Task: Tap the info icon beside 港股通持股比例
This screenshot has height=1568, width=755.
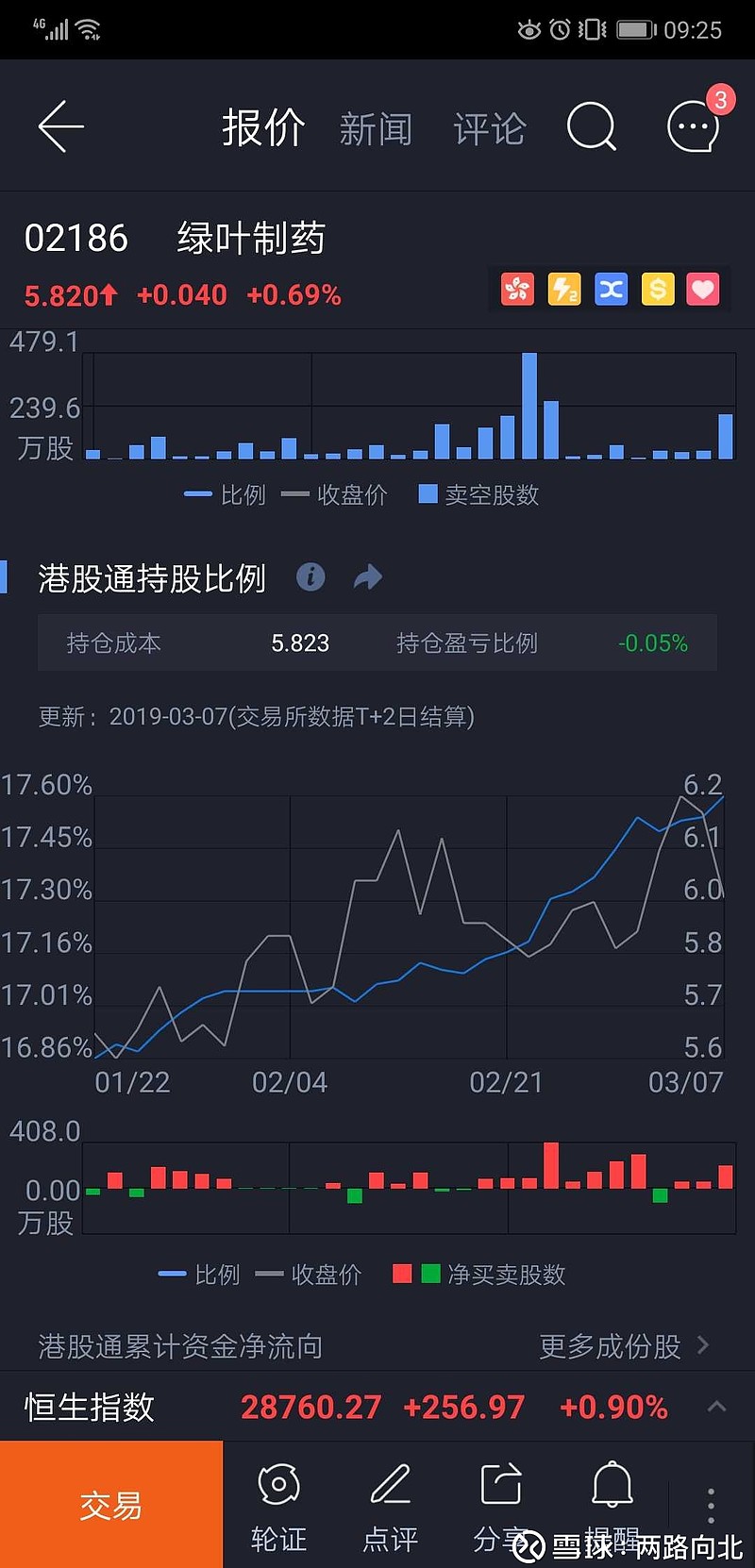Action: pyautogui.click(x=310, y=576)
